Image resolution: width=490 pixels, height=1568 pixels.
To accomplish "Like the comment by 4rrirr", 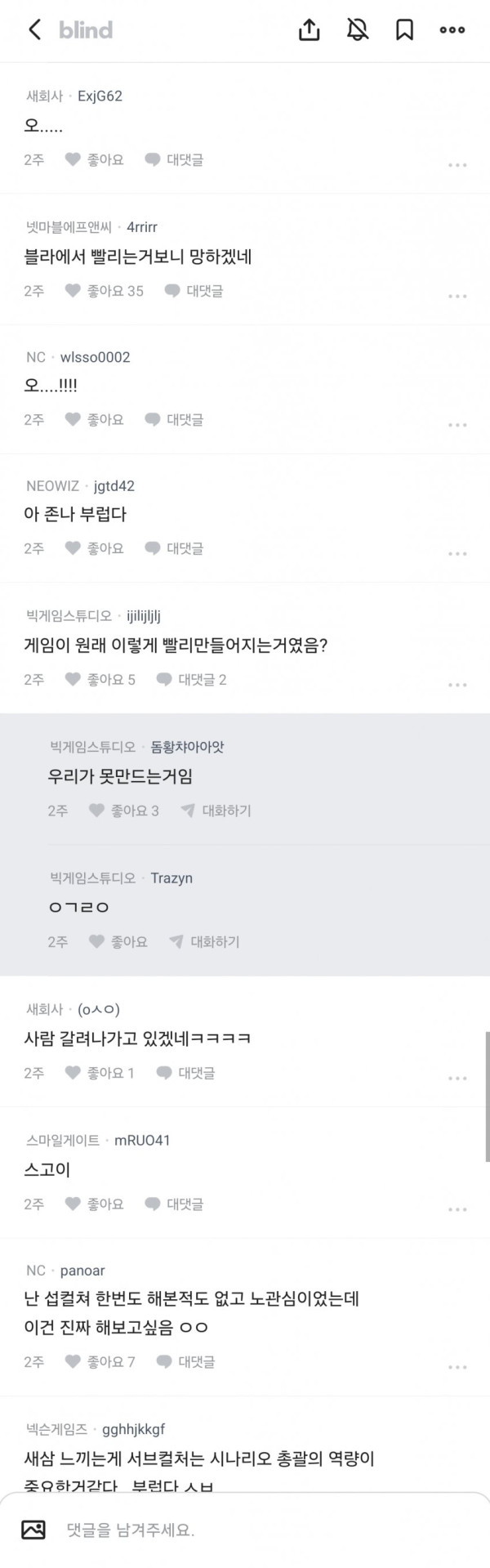I will point(104,291).
